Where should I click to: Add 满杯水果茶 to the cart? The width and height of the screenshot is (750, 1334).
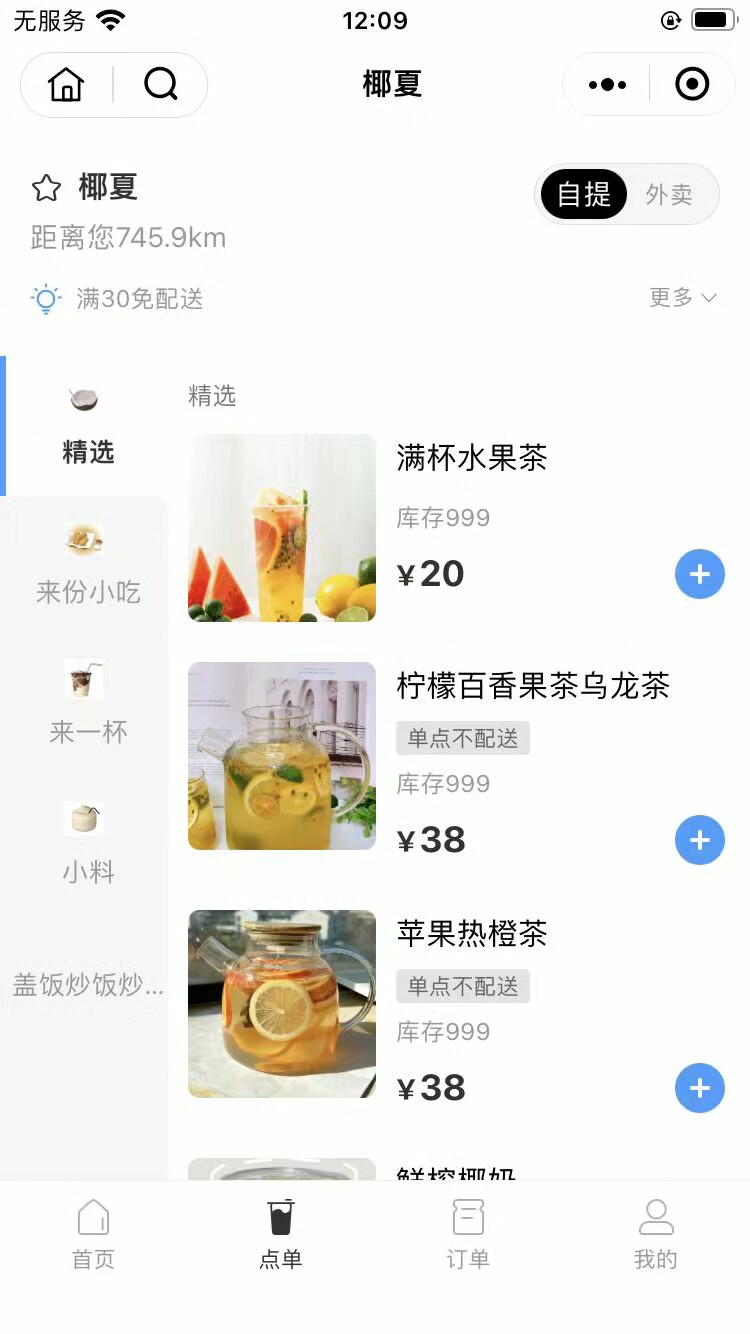pyautogui.click(x=700, y=574)
